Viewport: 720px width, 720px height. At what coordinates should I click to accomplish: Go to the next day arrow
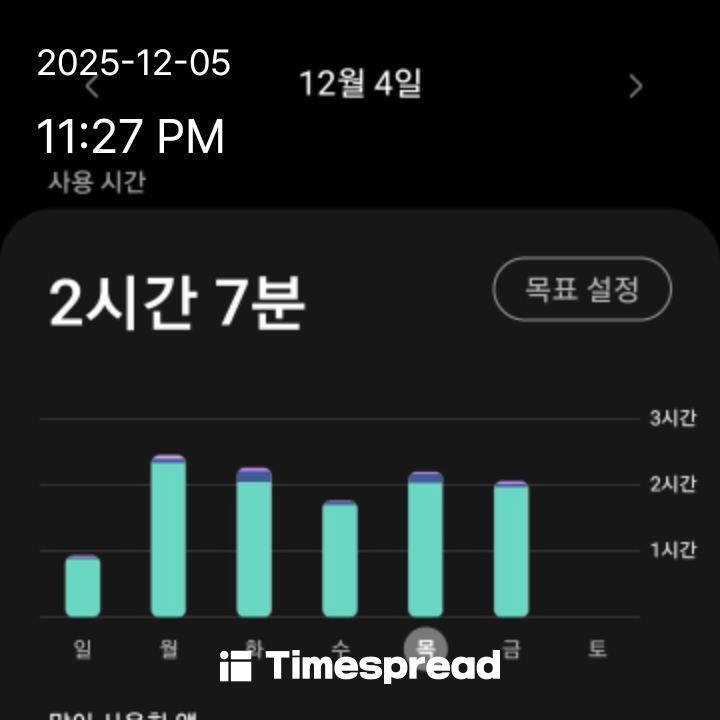point(636,87)
